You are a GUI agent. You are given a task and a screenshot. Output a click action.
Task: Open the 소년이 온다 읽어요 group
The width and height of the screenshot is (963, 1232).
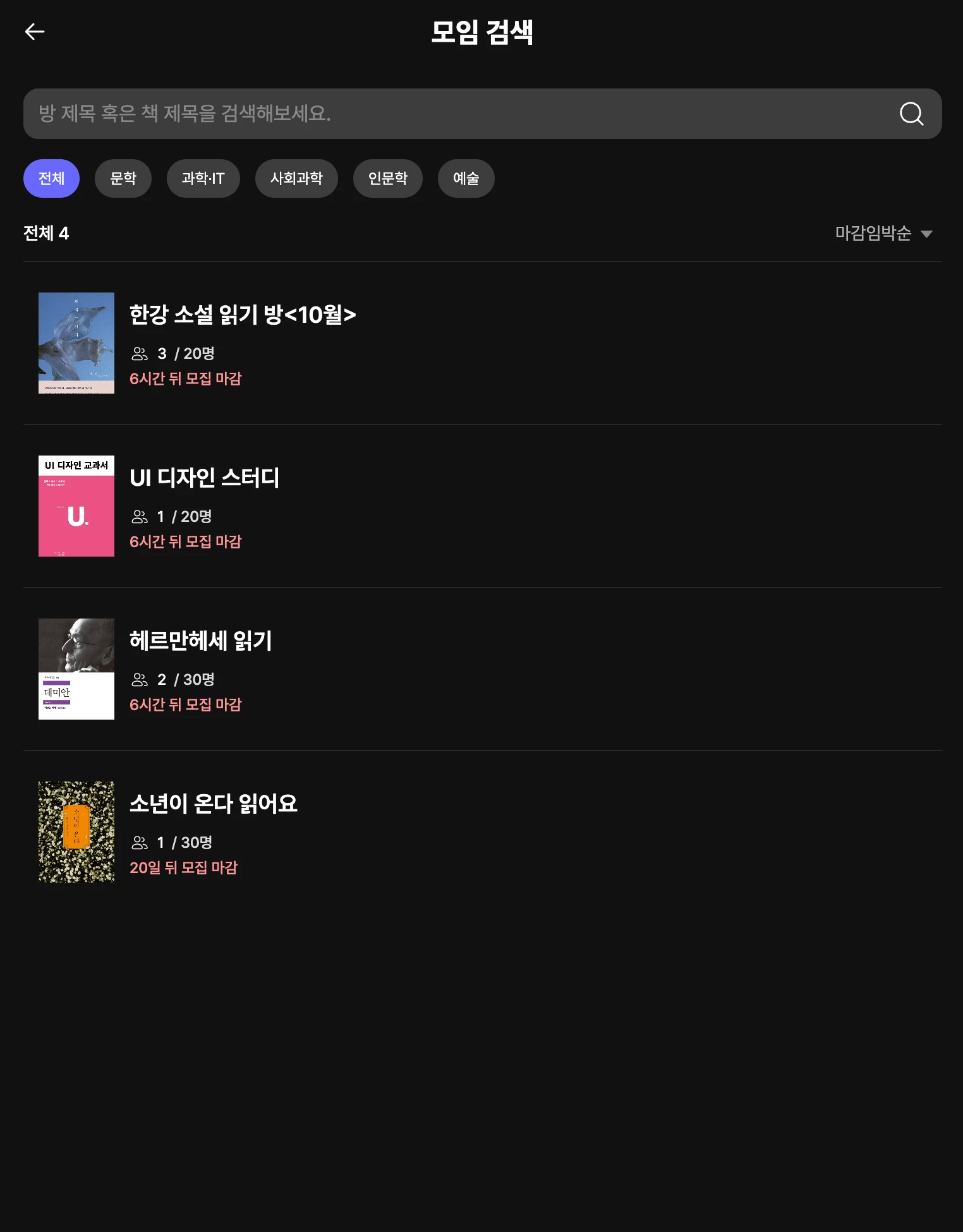(213, 804)
